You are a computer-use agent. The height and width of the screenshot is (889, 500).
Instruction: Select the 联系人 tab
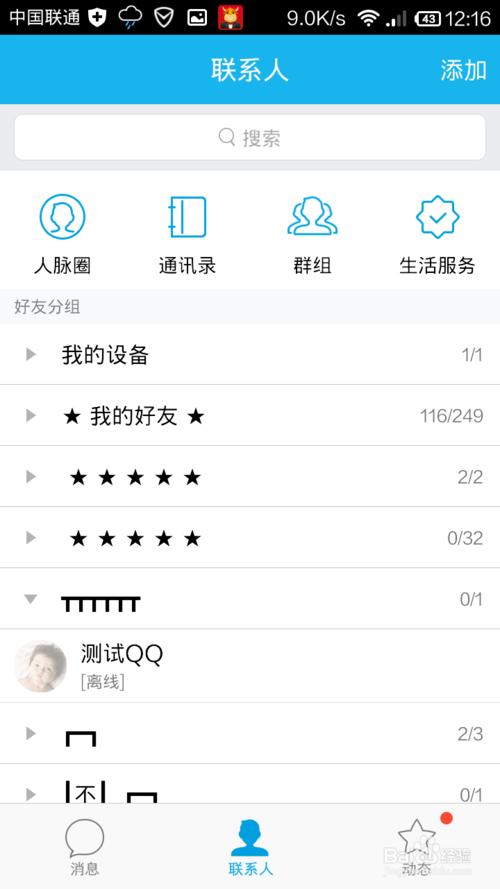(250, 847)
